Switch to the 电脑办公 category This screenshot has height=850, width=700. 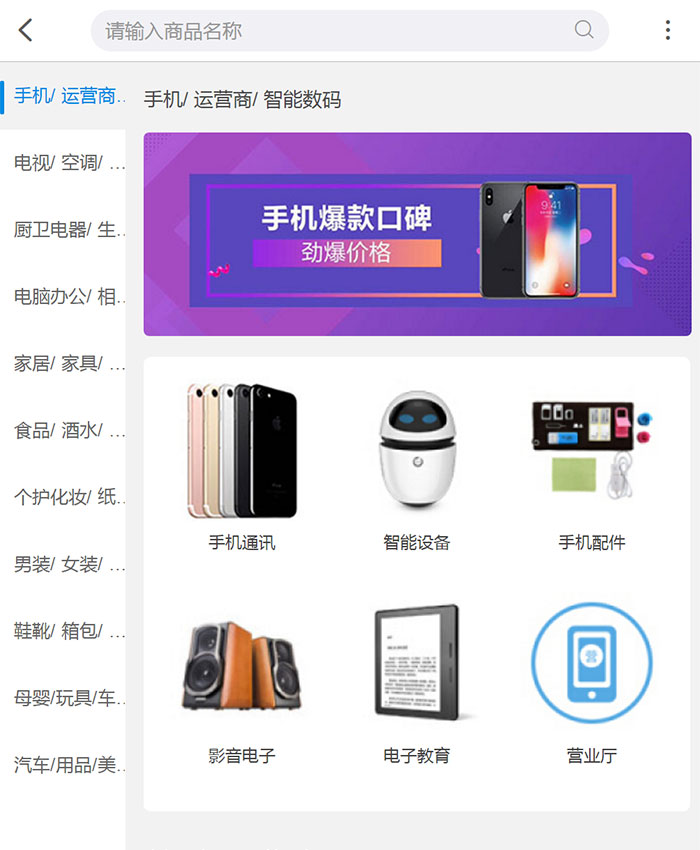coord(68,296)
